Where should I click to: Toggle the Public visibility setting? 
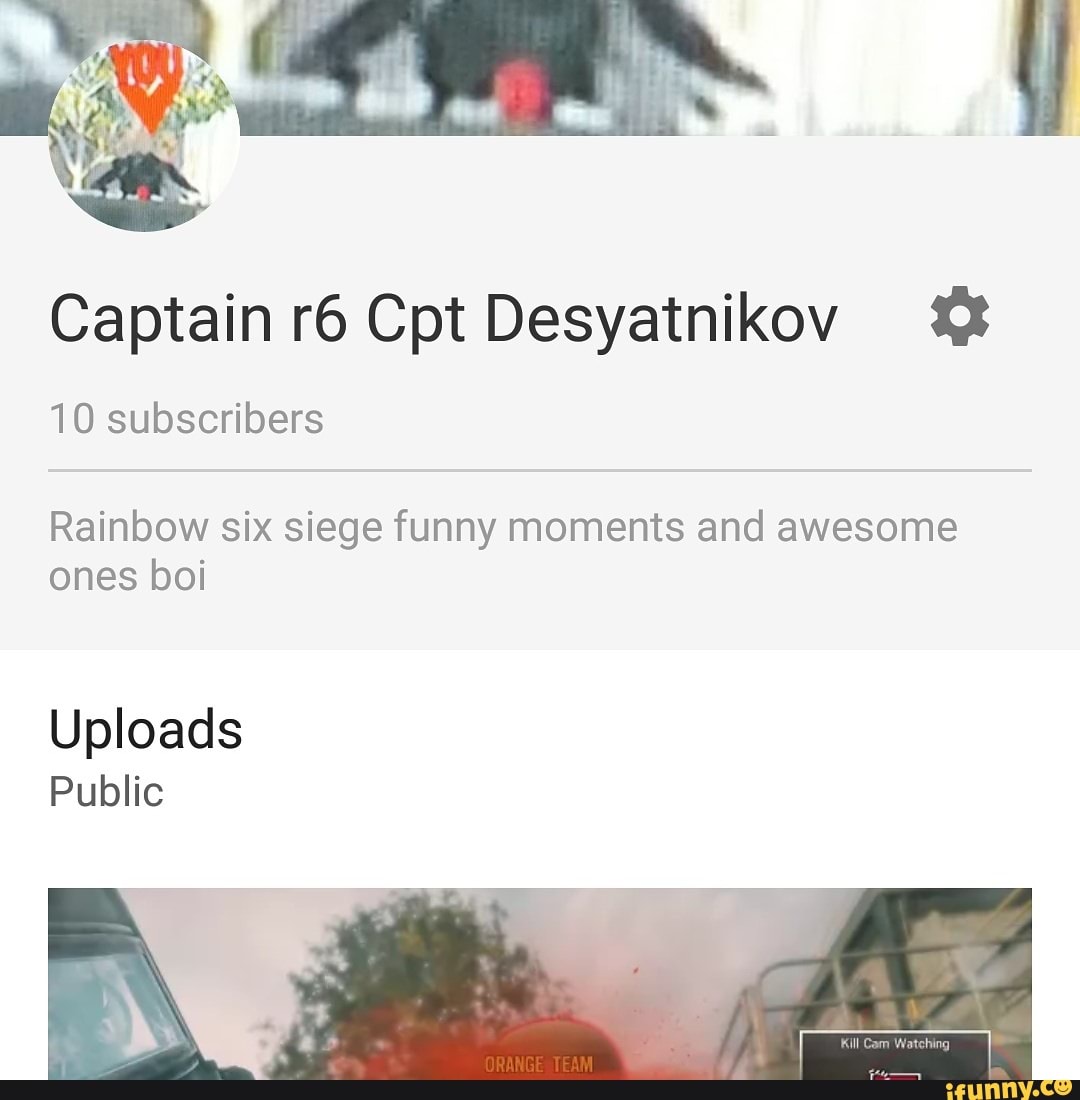(x=107, y=790)
